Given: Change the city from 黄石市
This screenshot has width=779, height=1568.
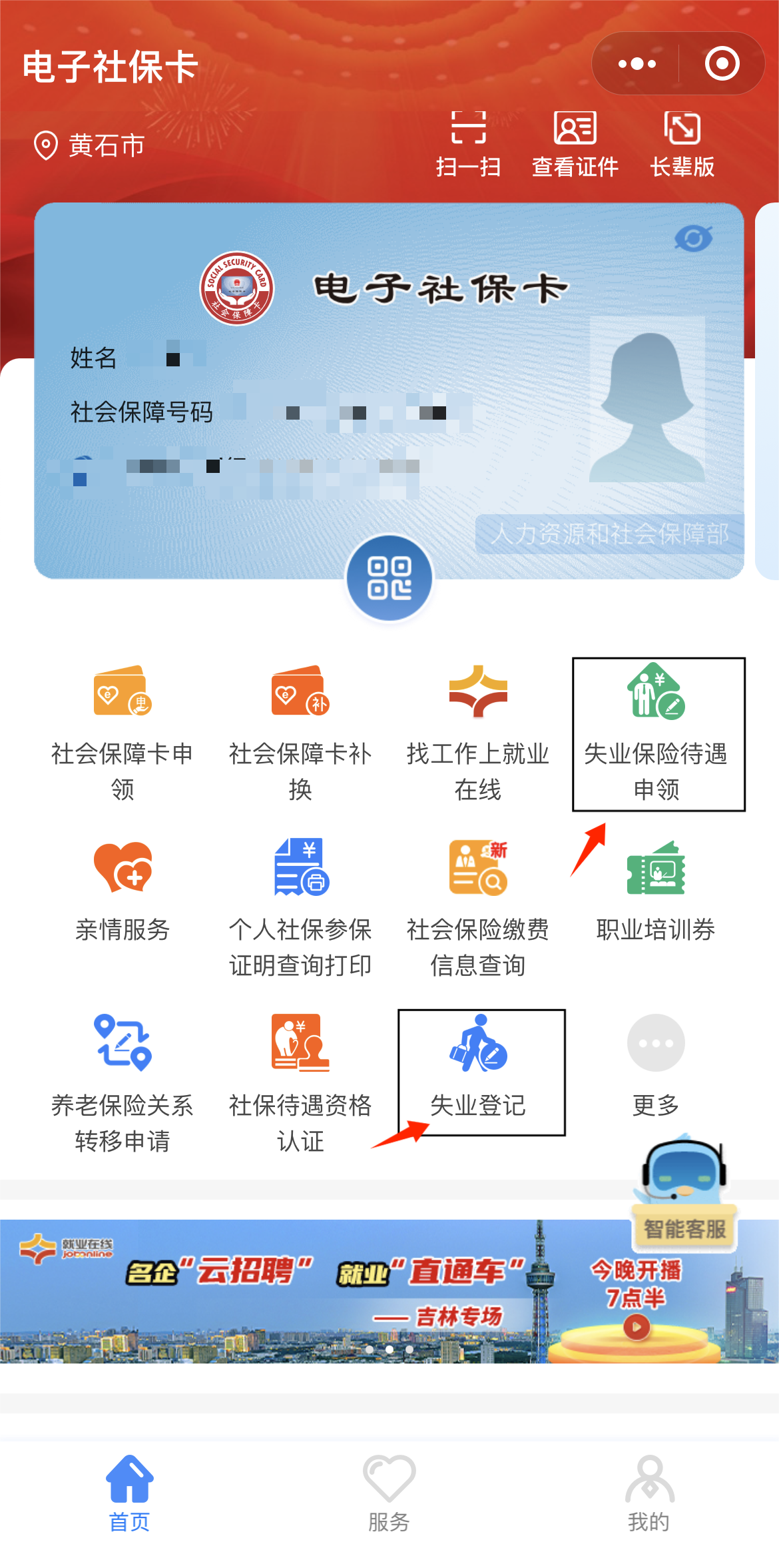Looking at the screenshot, I should [x=90, y=145].
